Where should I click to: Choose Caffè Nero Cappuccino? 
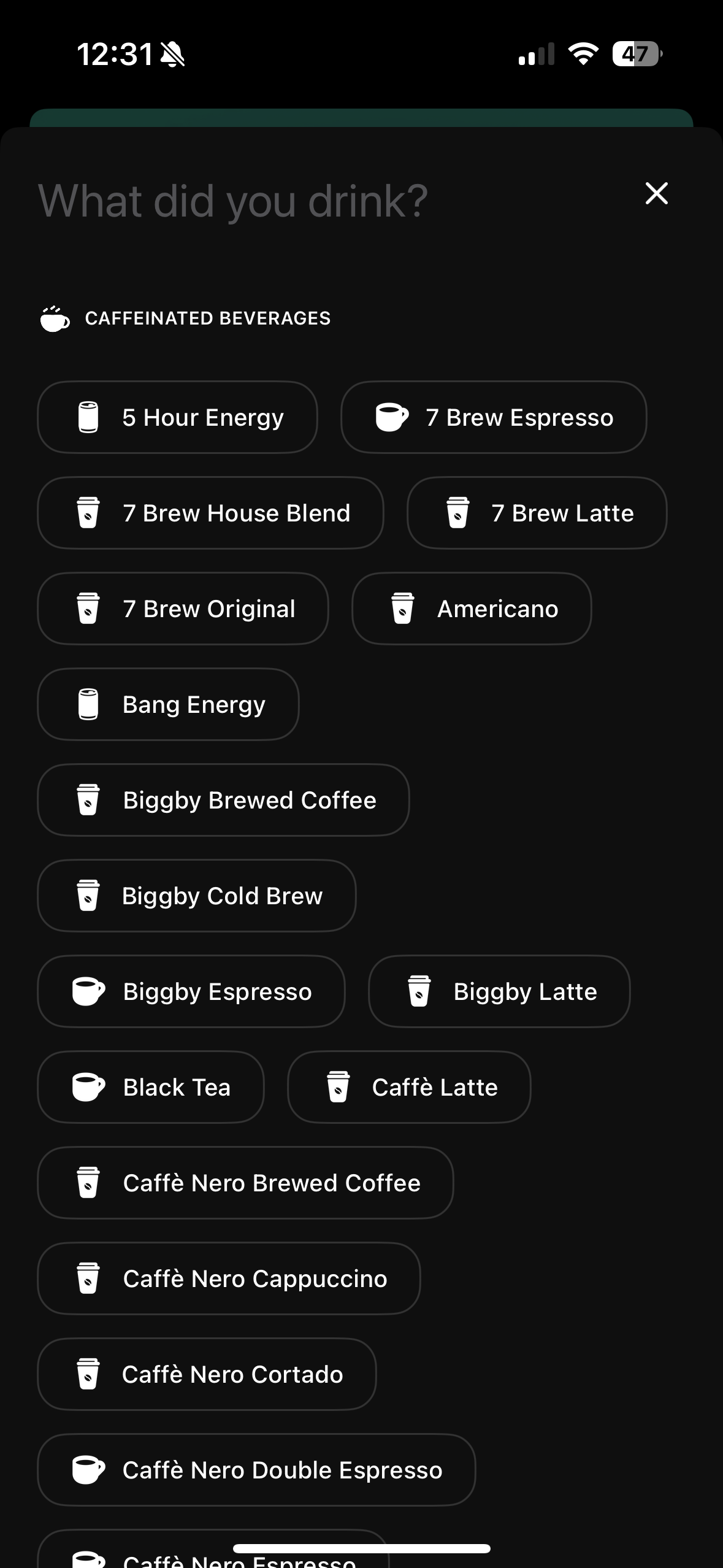229,1278
